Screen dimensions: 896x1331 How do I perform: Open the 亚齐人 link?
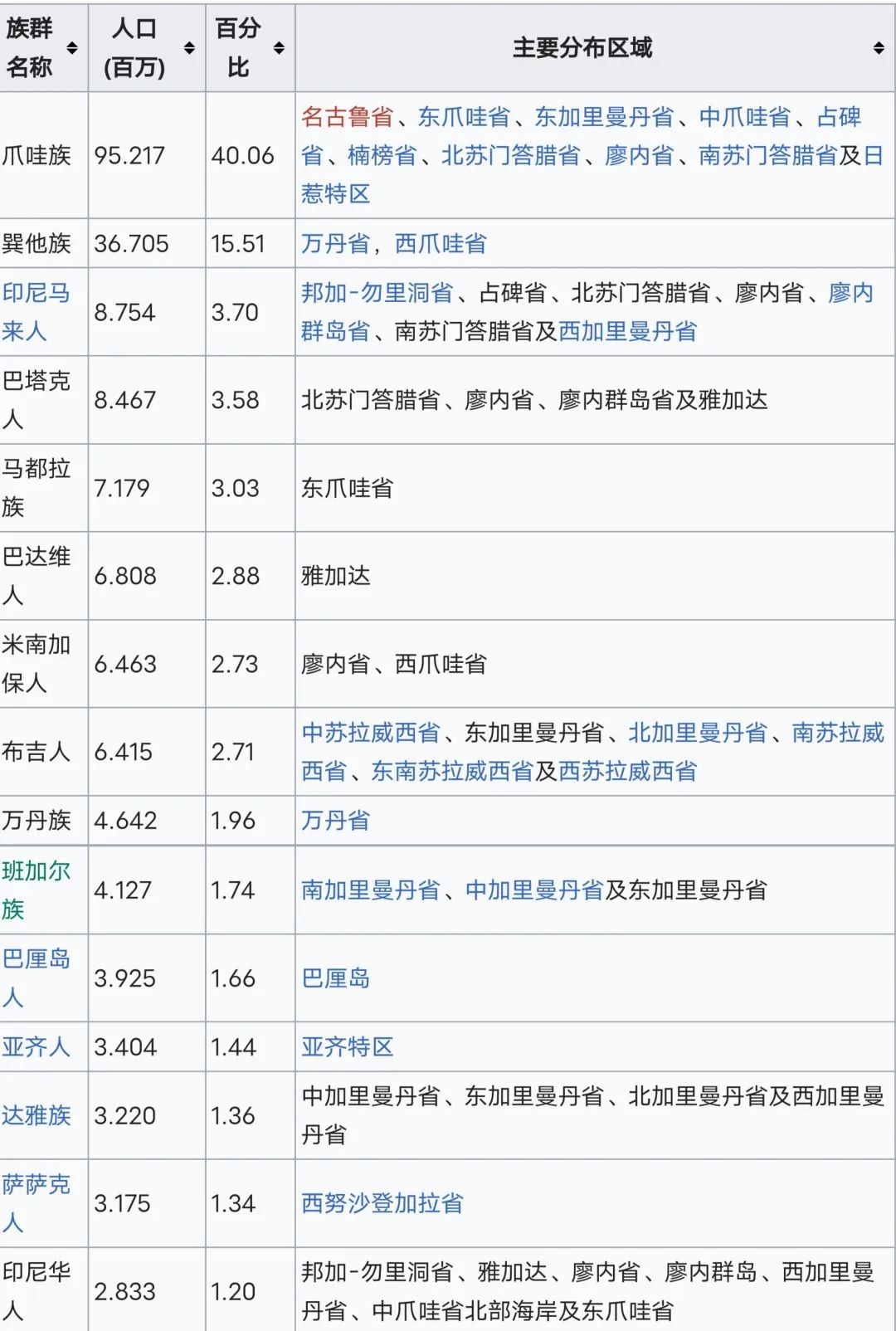(x=36, y=1046)
